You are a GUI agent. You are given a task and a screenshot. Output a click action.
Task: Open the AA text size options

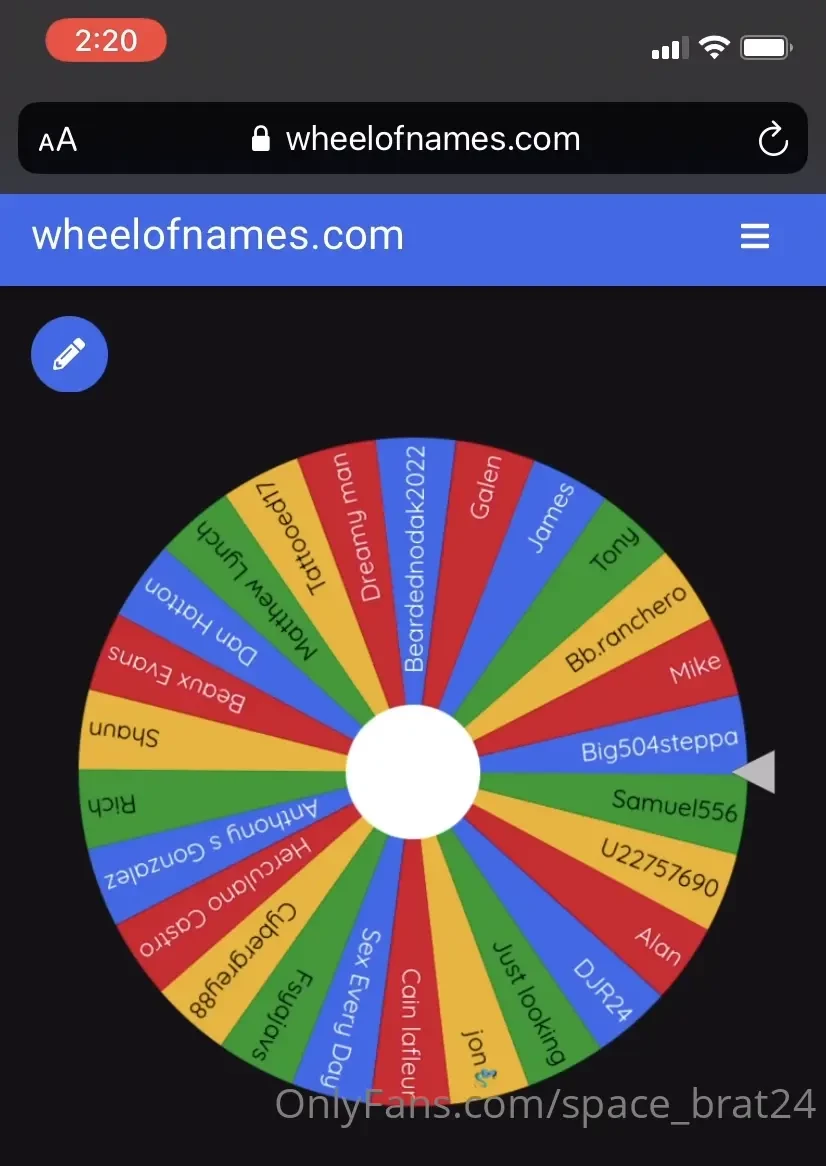click(58, 140)
